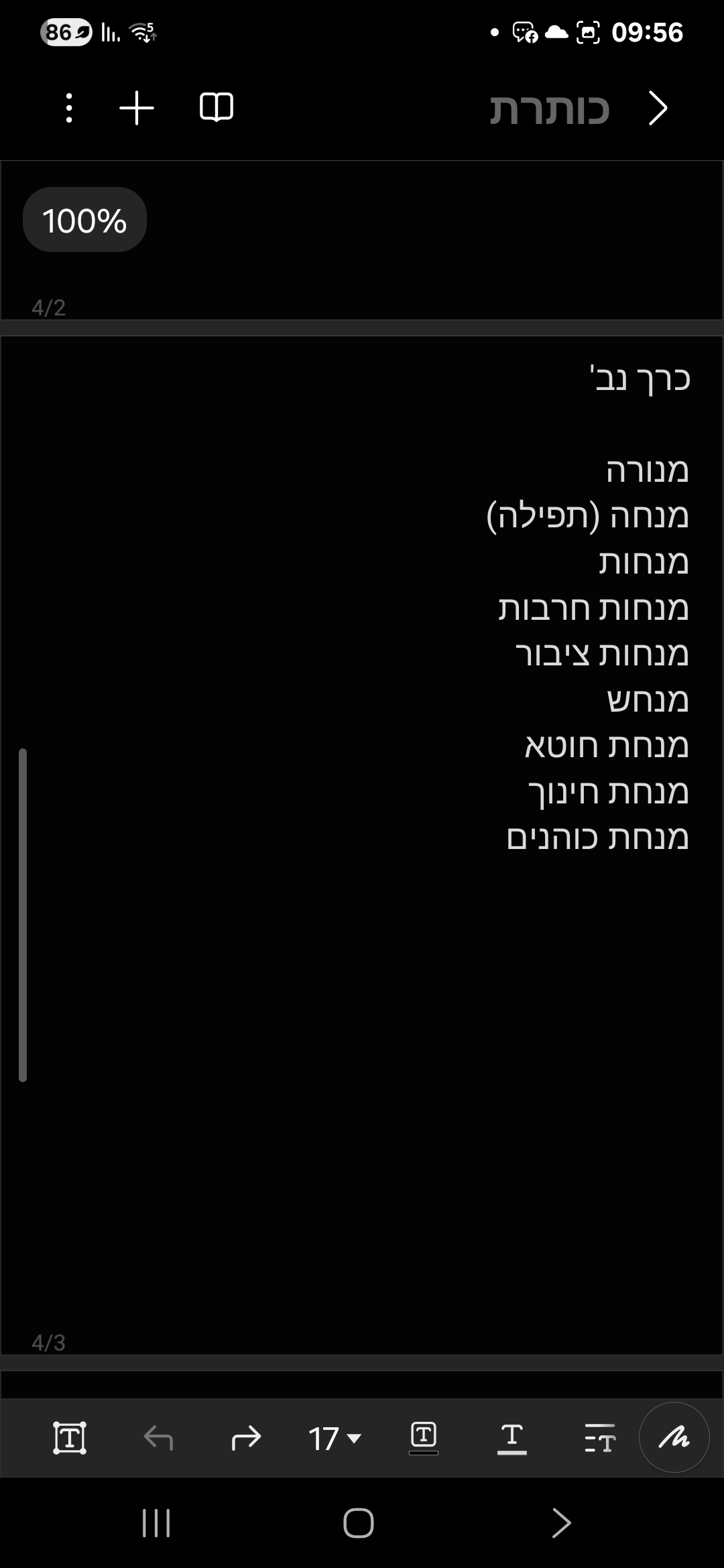Tap the plus icon to add content
724x1568 pixels.
[137, 108]
